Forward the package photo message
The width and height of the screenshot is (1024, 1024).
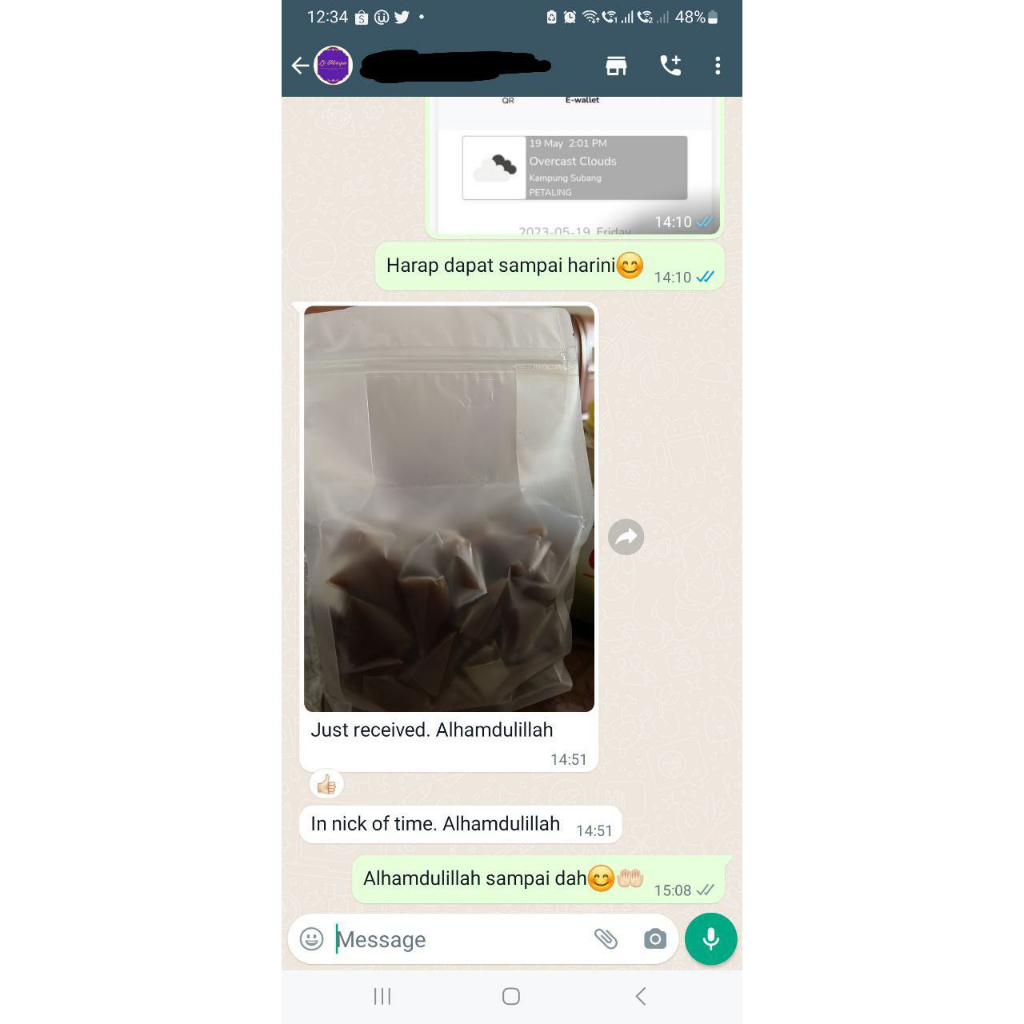point(626,537)
